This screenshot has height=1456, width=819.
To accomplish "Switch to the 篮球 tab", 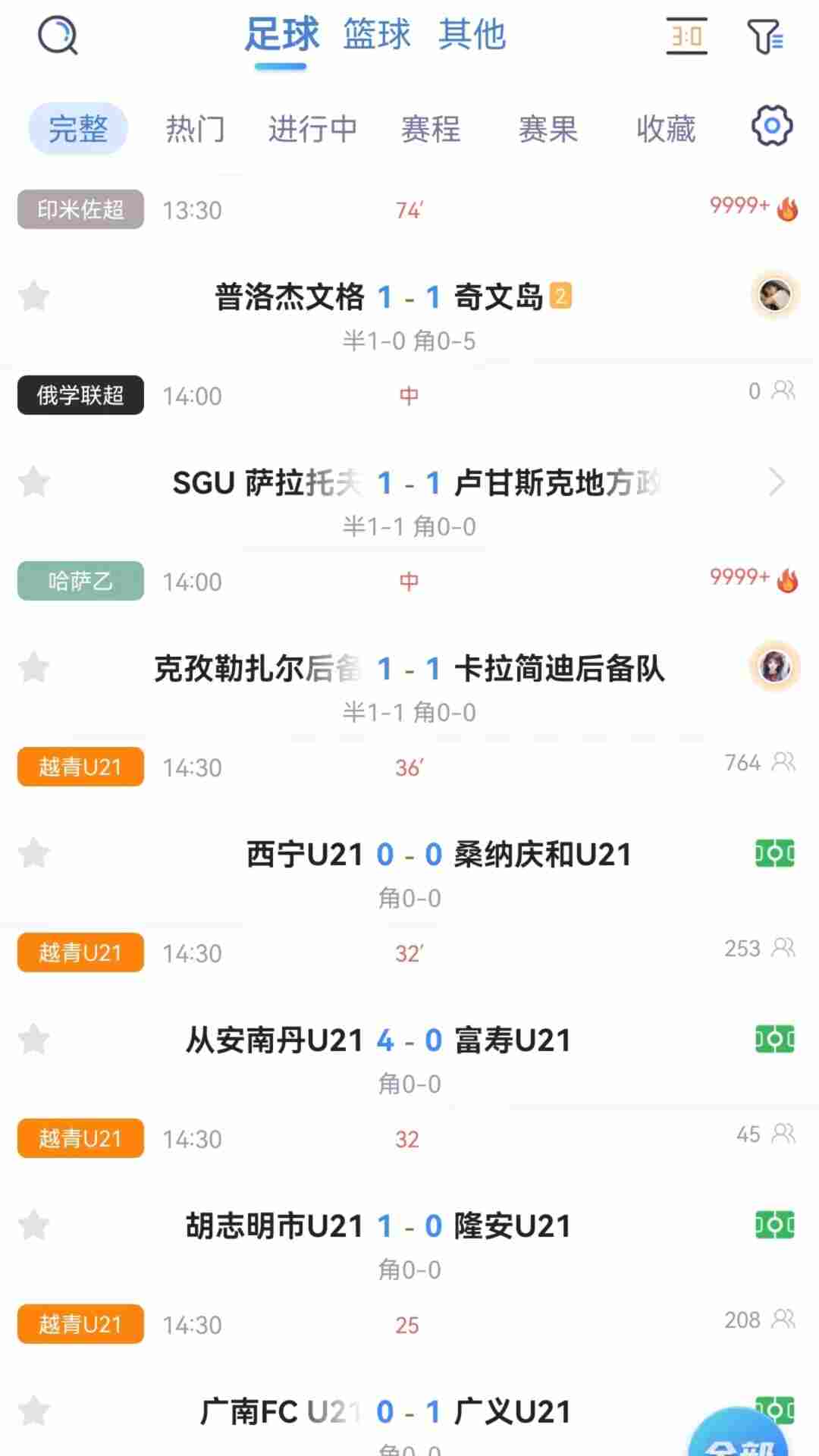I will pyautogui.click(x=376, y=35).
